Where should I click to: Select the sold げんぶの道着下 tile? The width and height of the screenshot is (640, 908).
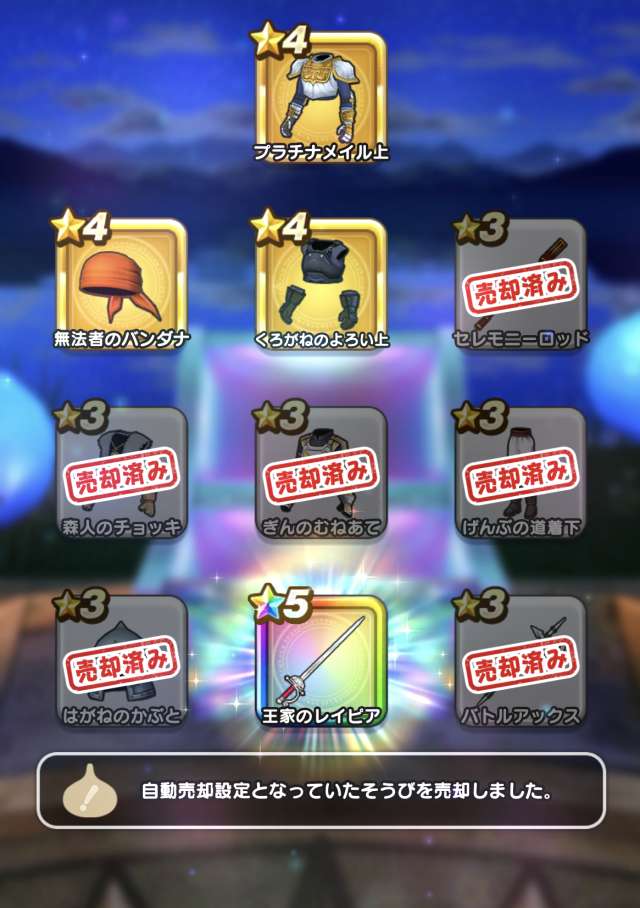click(520, 472)
